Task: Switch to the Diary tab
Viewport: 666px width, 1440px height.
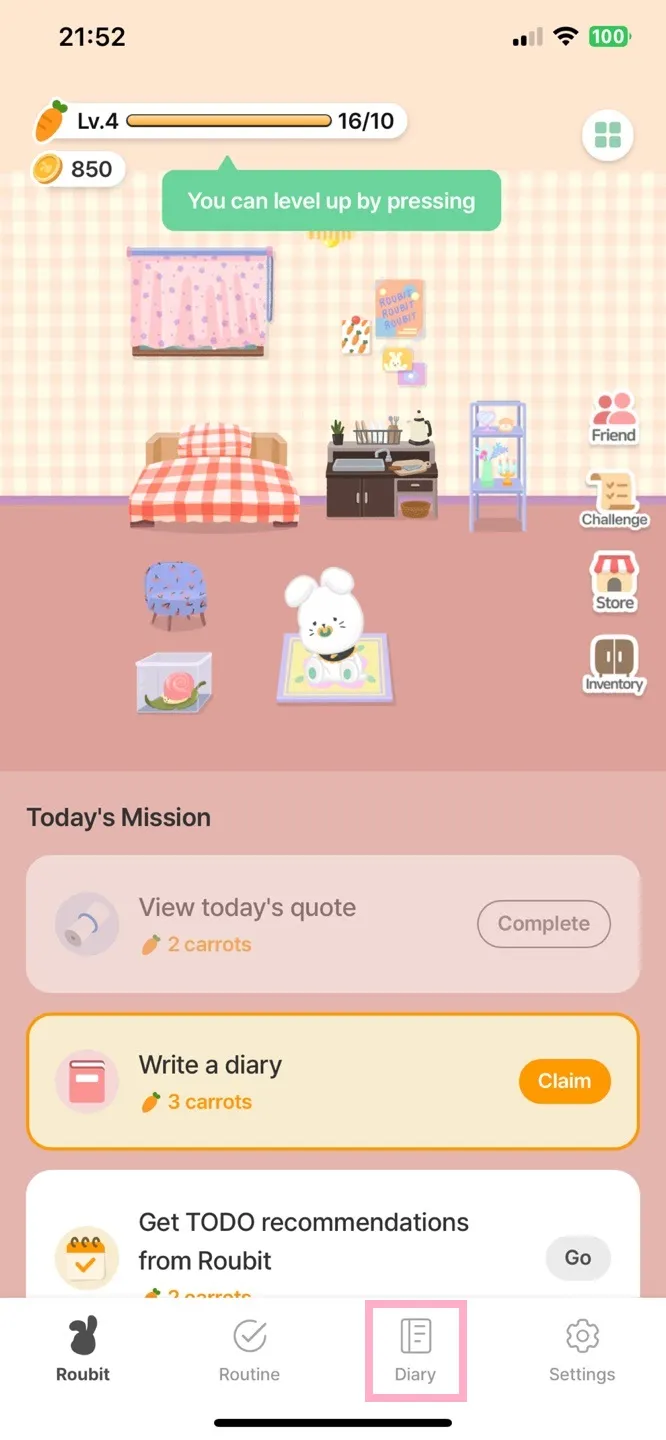Action: click(415, 1349)
